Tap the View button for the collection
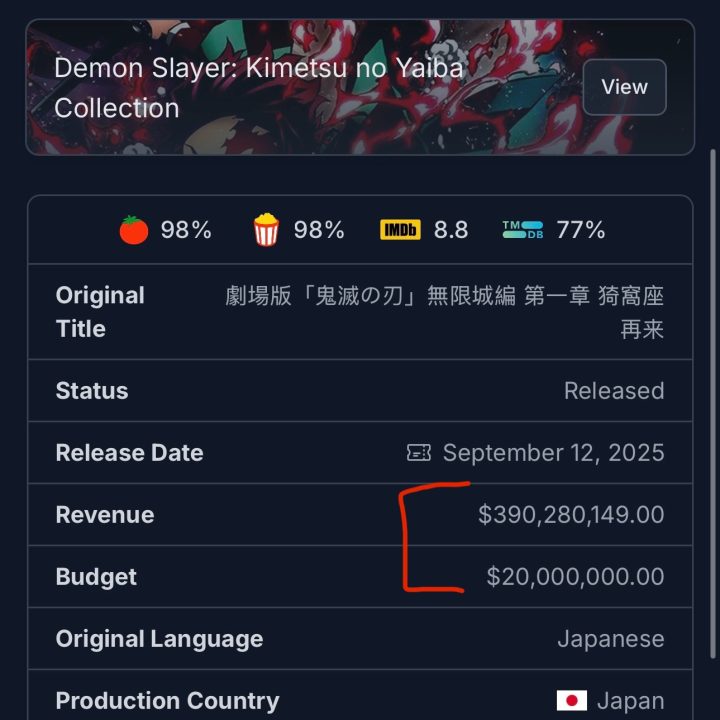 coord(624,87)
